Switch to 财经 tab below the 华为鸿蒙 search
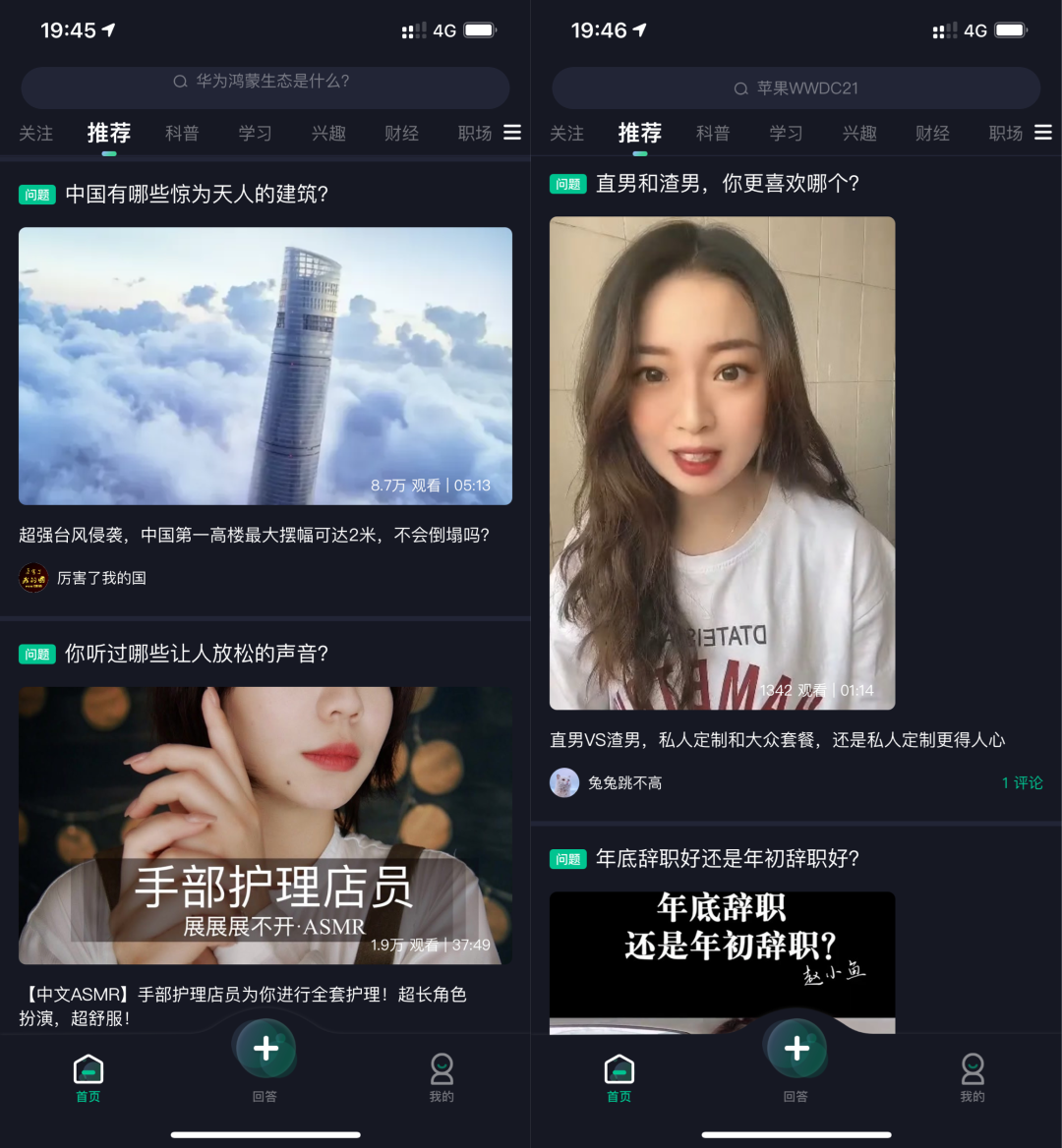The width and height of the screenshot is (1062, 1148). click(x=401, y=134)
